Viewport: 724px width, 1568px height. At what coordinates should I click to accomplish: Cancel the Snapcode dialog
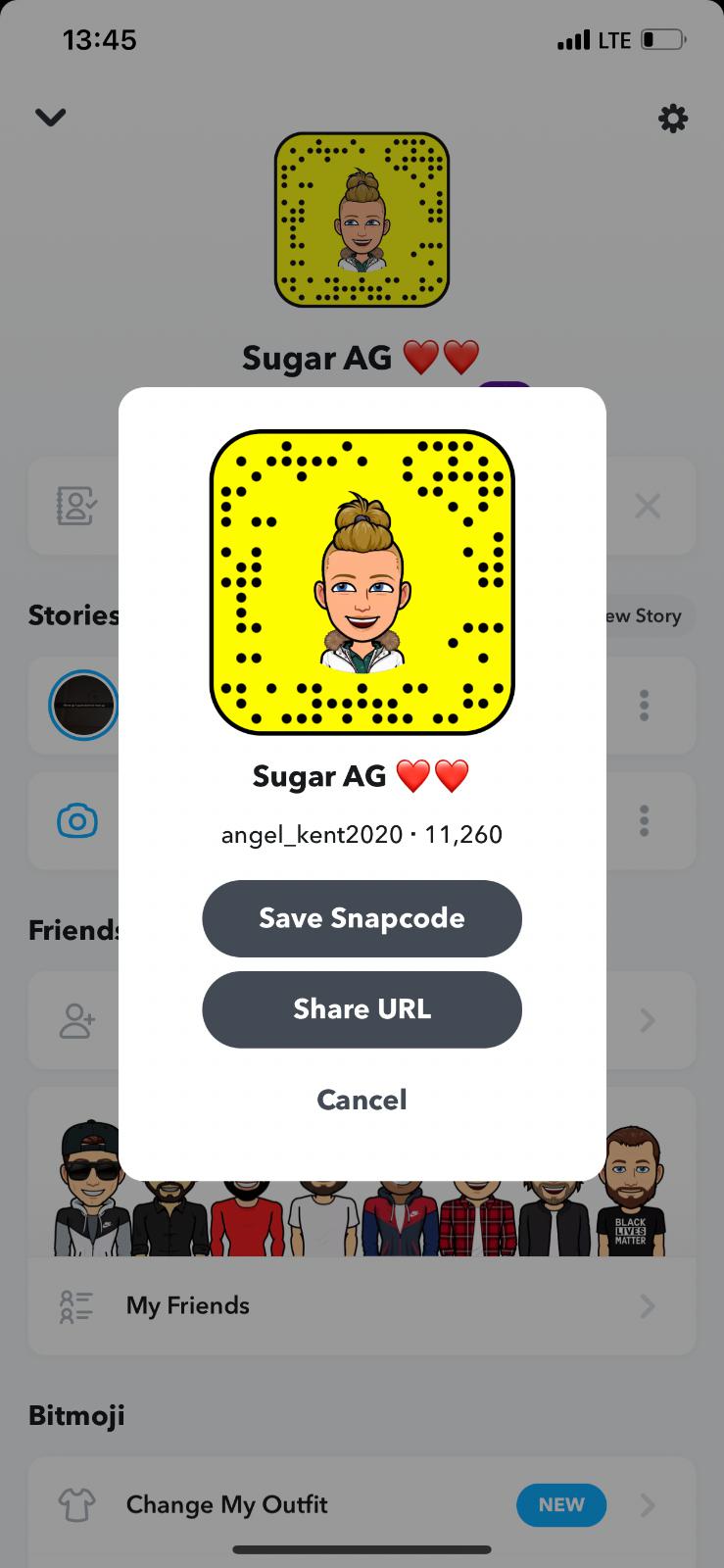(x=362, y=1100)
